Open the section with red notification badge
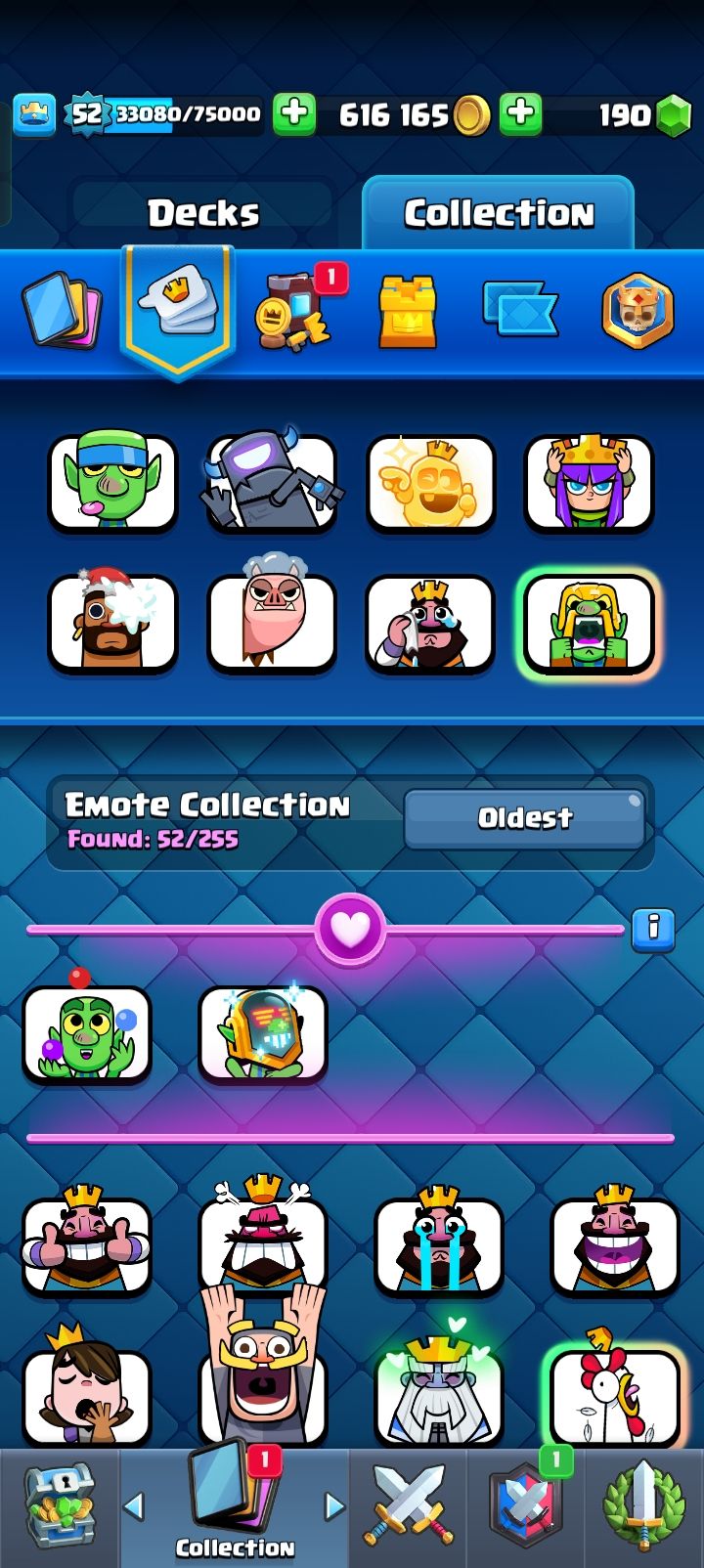This screenshot has height=1568, width=704. coord(293,313)
